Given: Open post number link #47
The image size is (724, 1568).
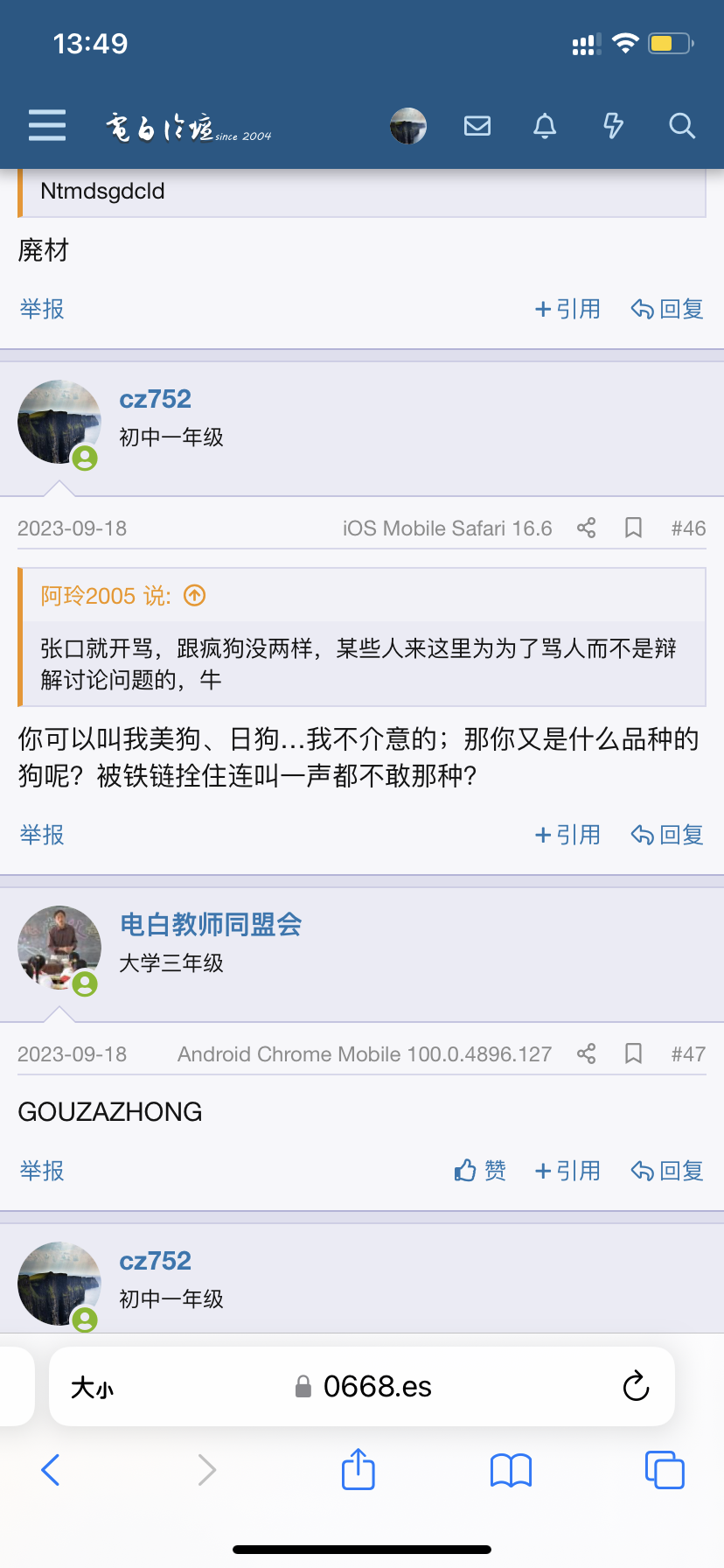Looking at the screenshot, I should click(x=688, y=1053).
